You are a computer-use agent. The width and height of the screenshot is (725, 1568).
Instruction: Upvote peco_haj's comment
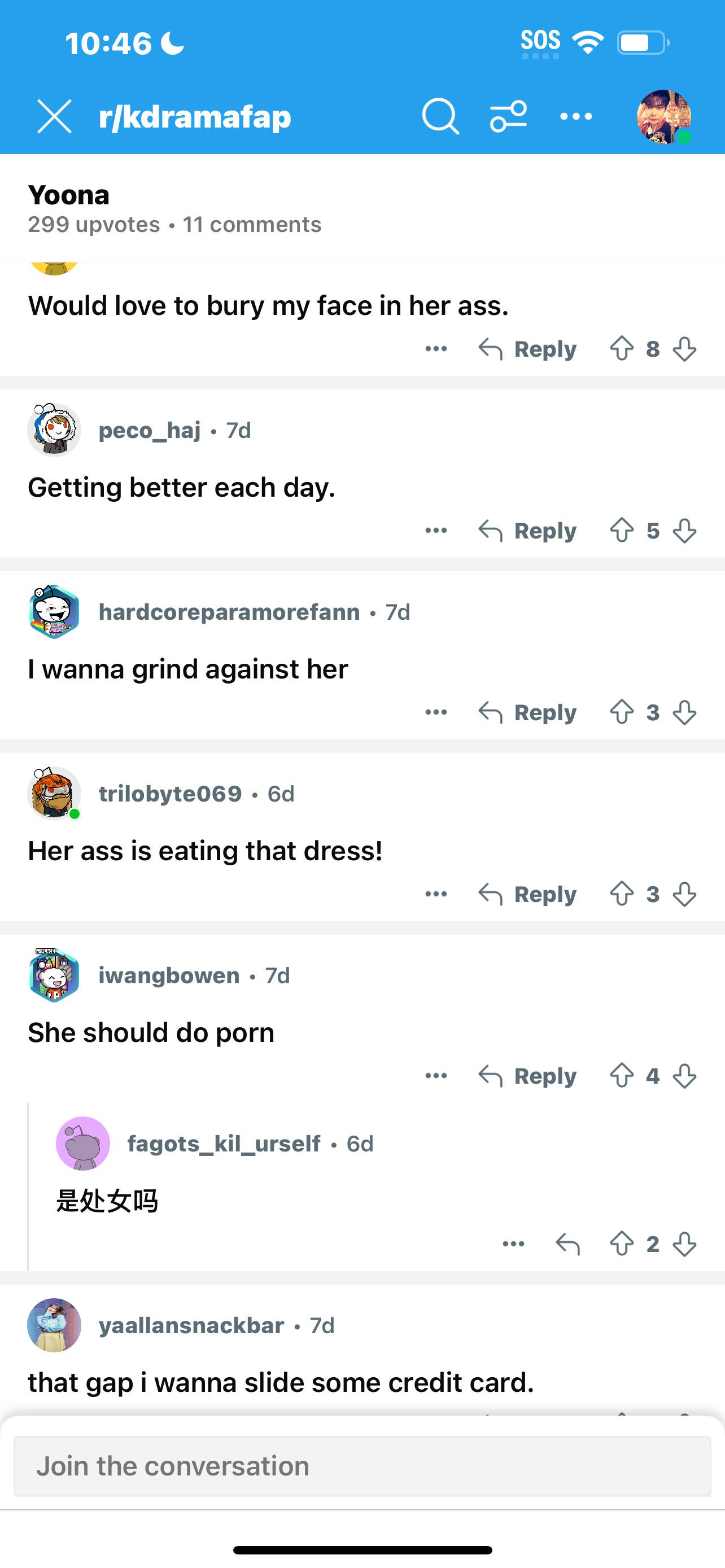pos(622,530)
